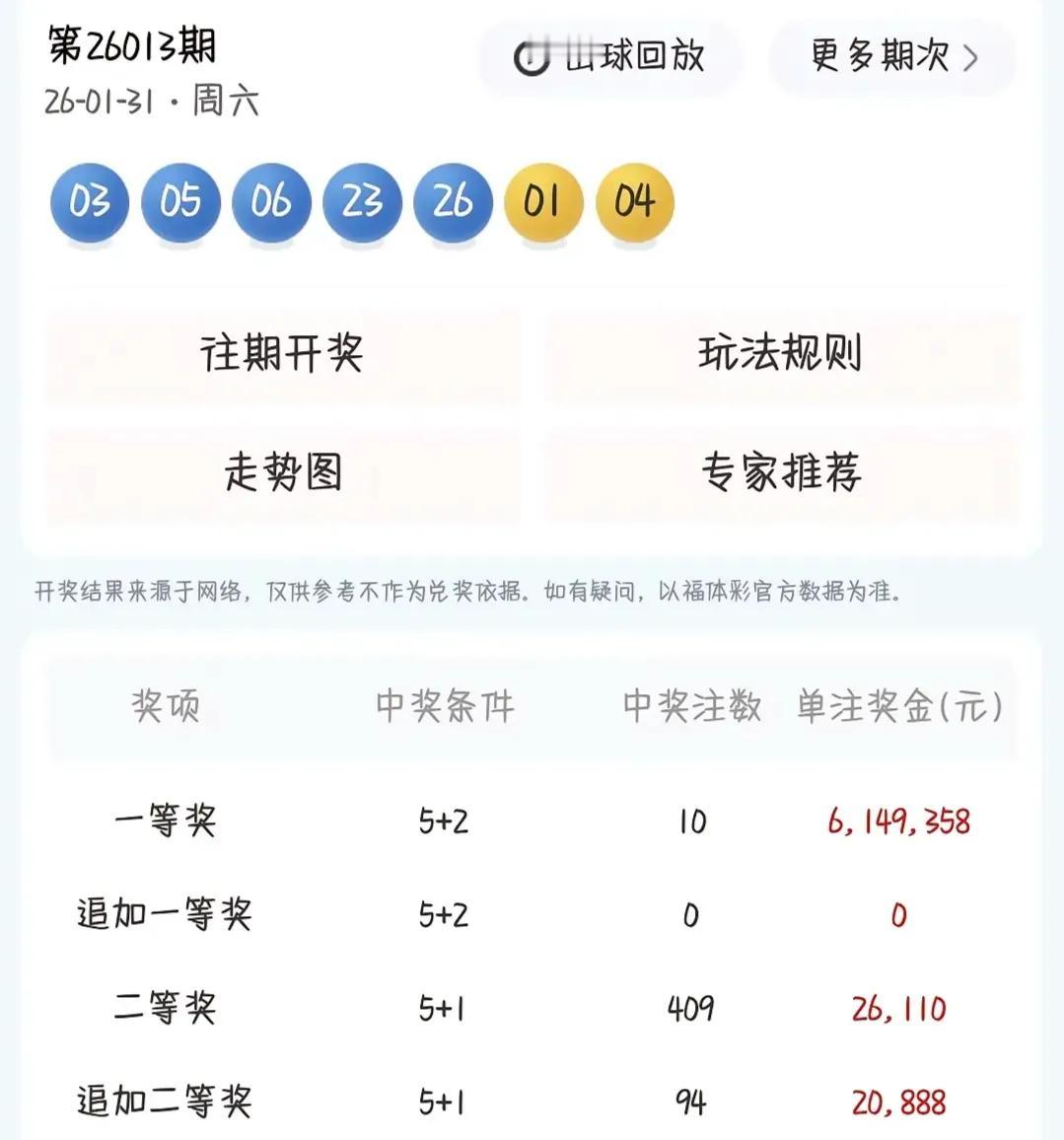Select the blue ball numbered 23
Viewport: 1064px width, 1140px height.
362,203
